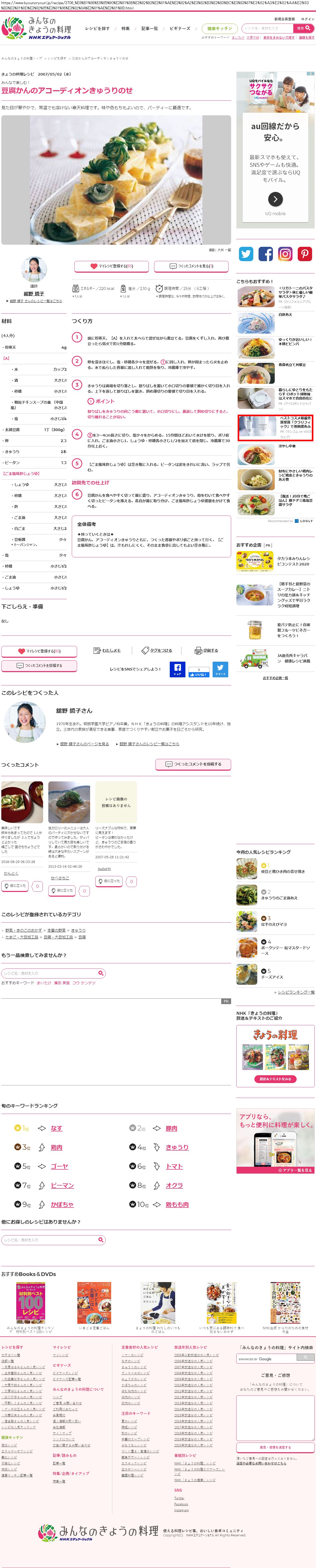This screenshot has width=316, height=1568.
Task: Open the Instagram icon in sidebar
Action: tap(285, 254)
